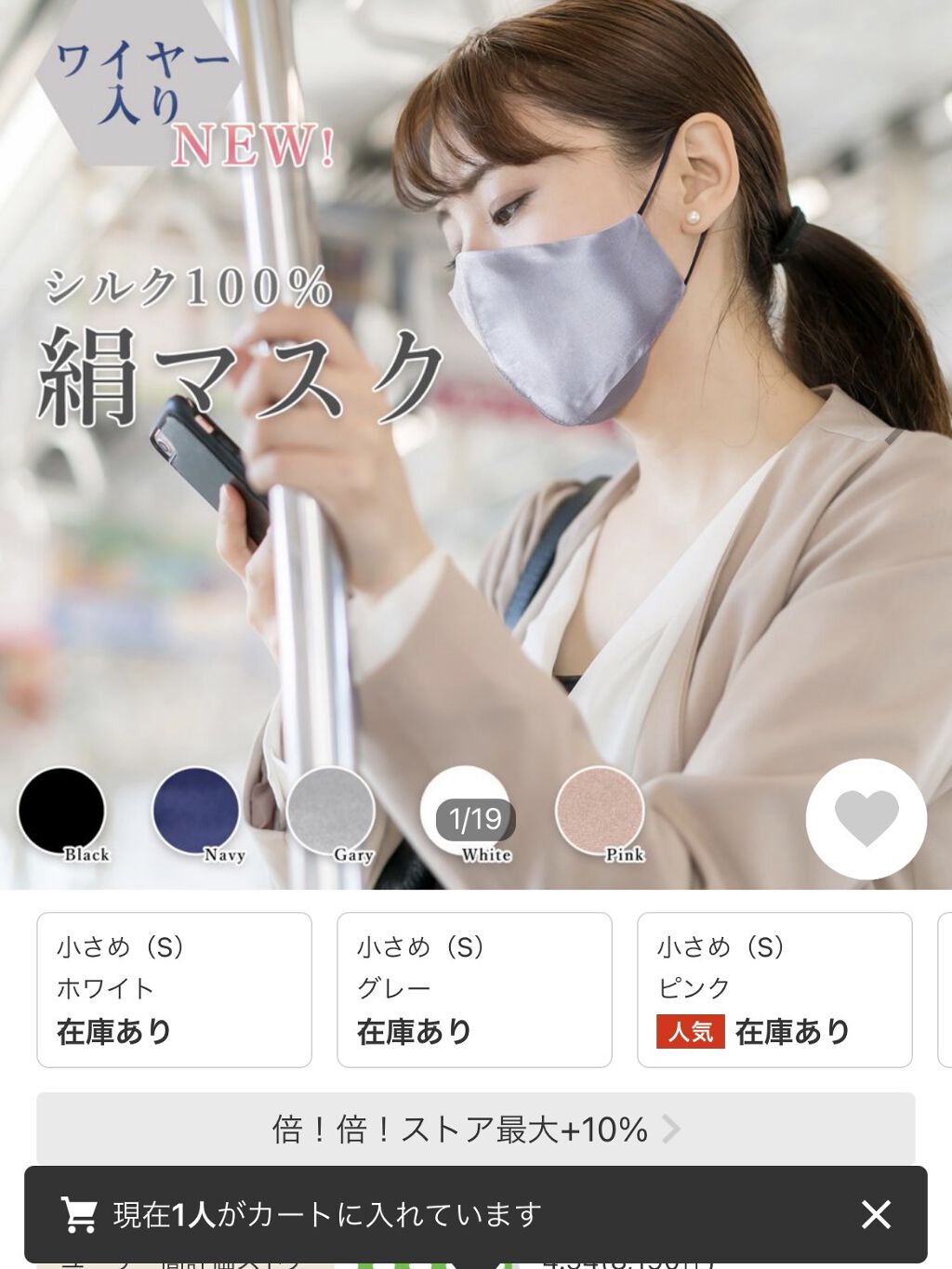Click the 人気 badge on the pink variant

pos(690,1031)
